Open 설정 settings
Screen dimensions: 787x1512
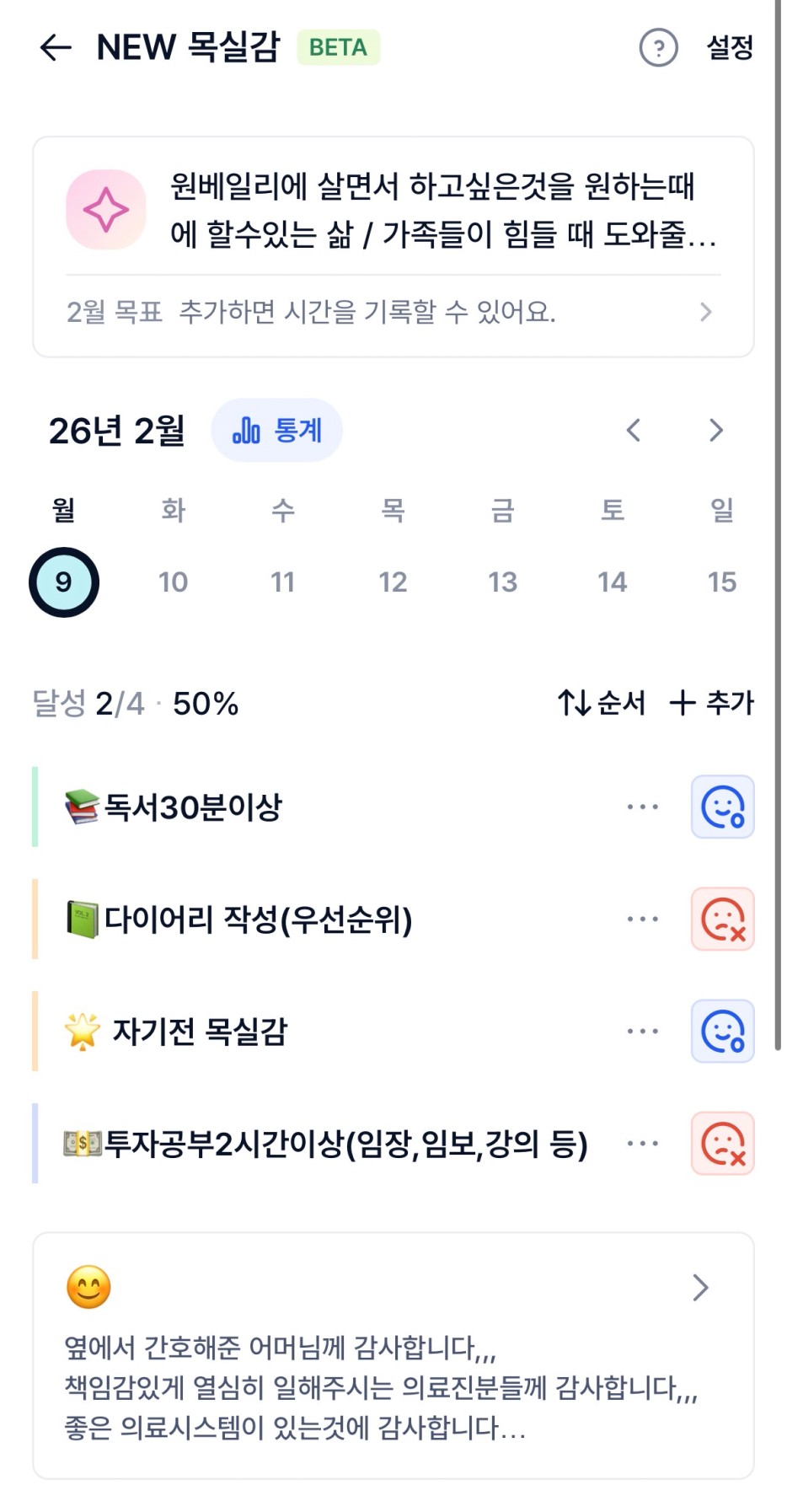click(729, 48)
